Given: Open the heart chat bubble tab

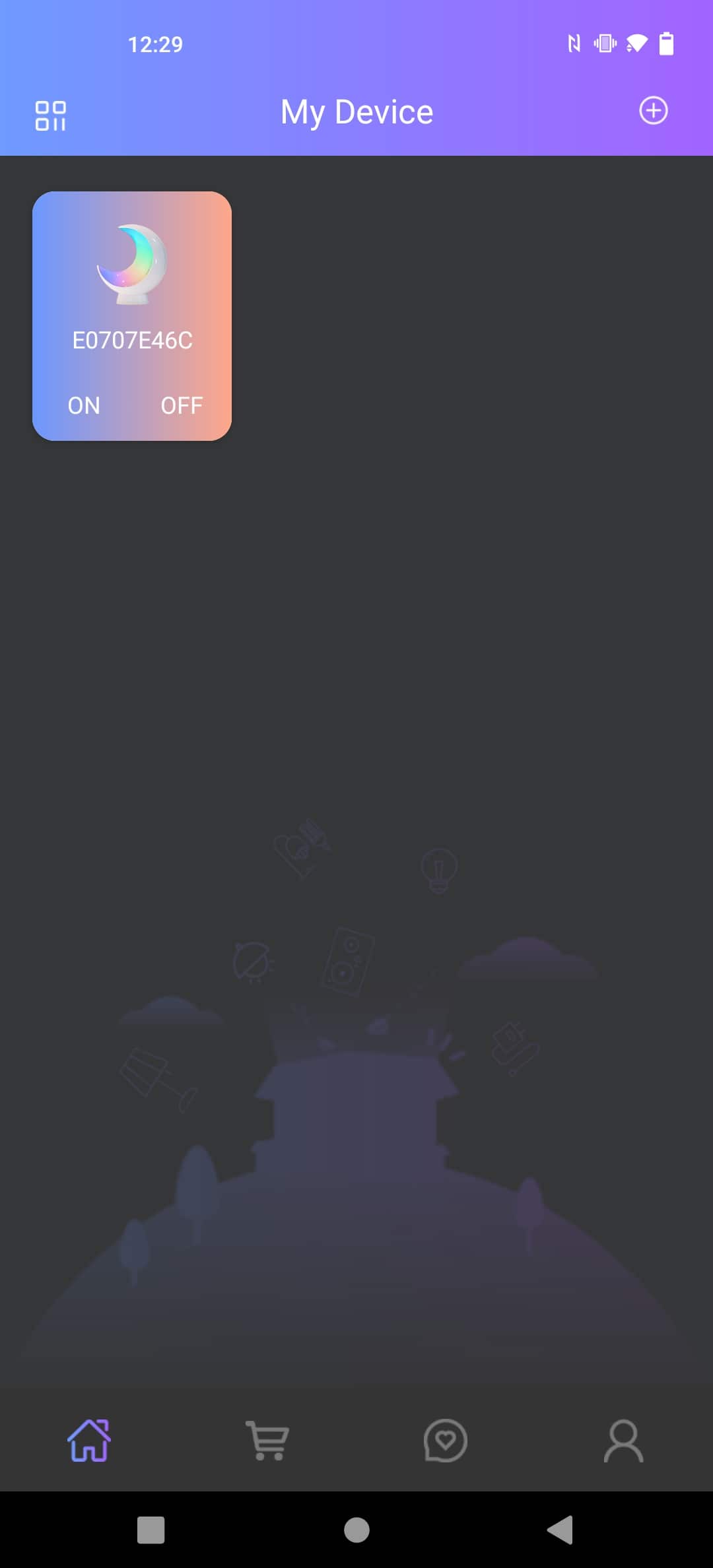Looking at the screenshot, I should pos(446,1440).
